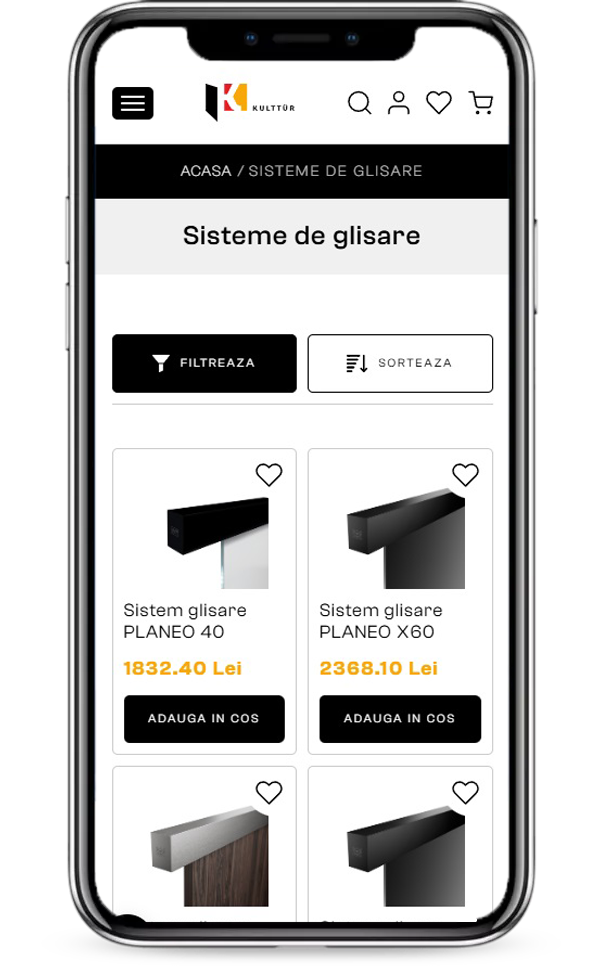Add PLANEO 40 to favorites
The height and width of the screenshot is (972, 603).
click(269, 474)
